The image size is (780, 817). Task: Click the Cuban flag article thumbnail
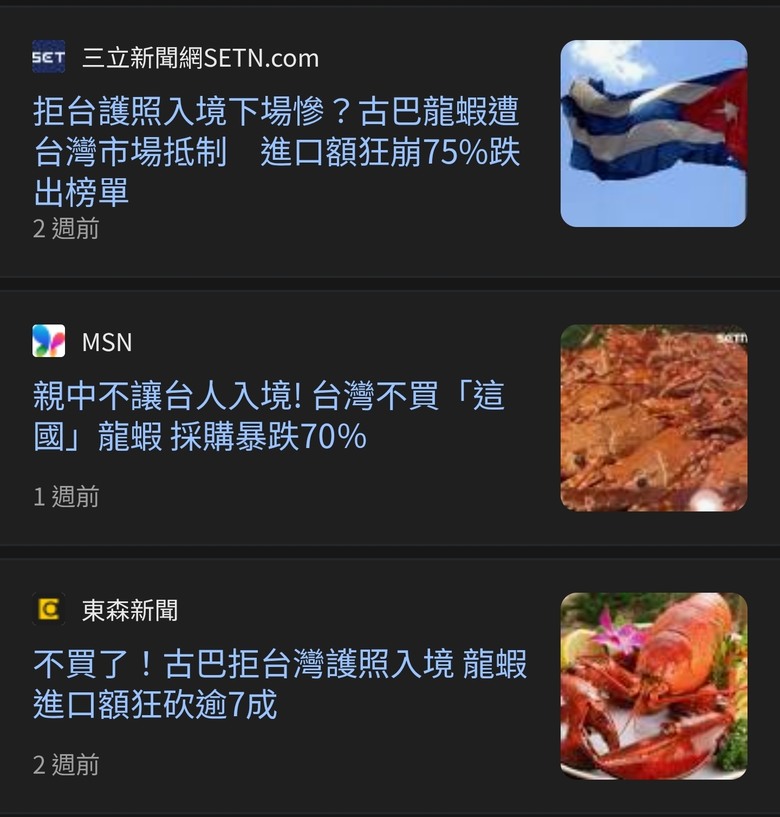pyautogui.click(x=652, y=131)
